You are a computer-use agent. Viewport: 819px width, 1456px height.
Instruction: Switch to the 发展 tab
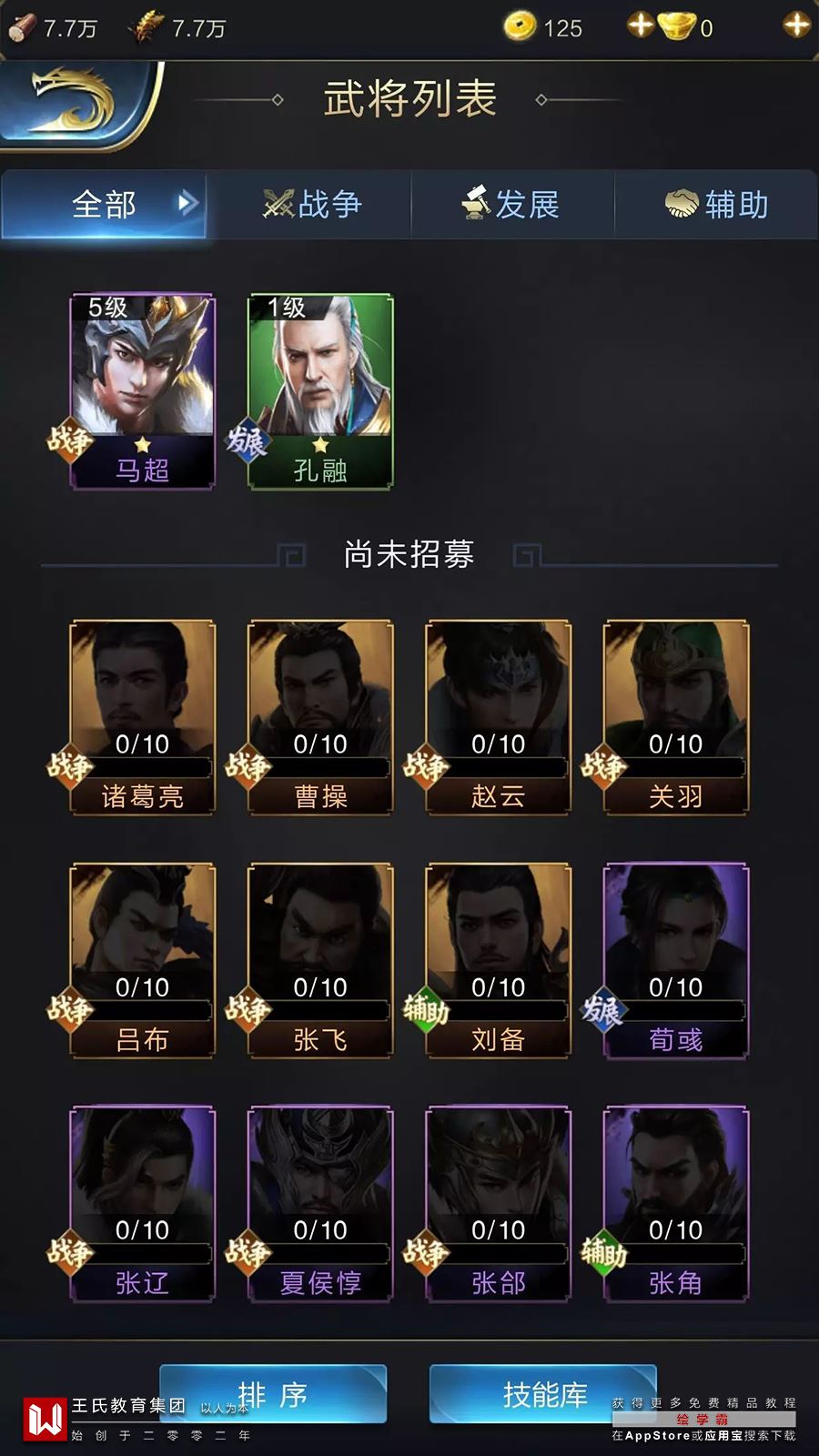(x=511, y=204)
